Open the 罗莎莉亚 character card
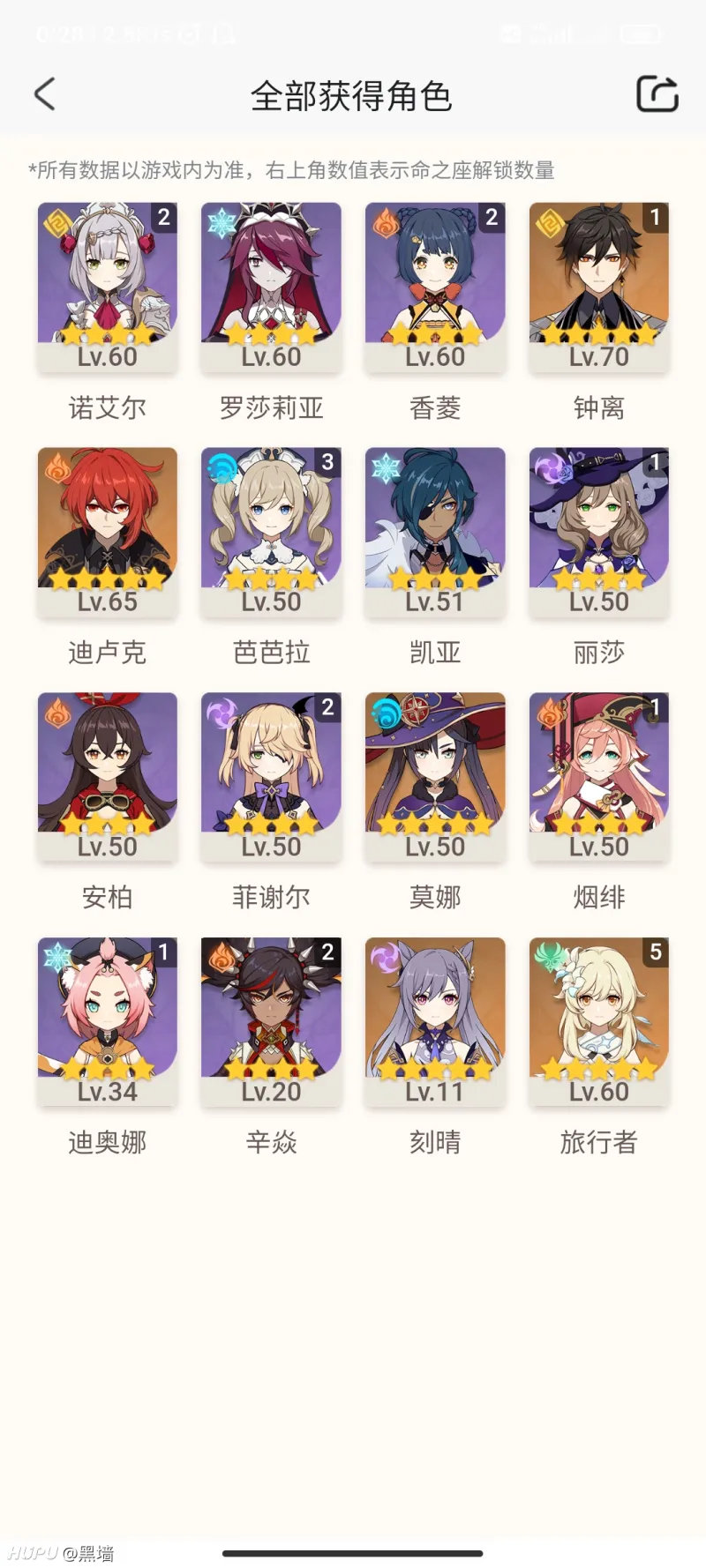Viewport: 706px width, 1568px height. point(271,287)
